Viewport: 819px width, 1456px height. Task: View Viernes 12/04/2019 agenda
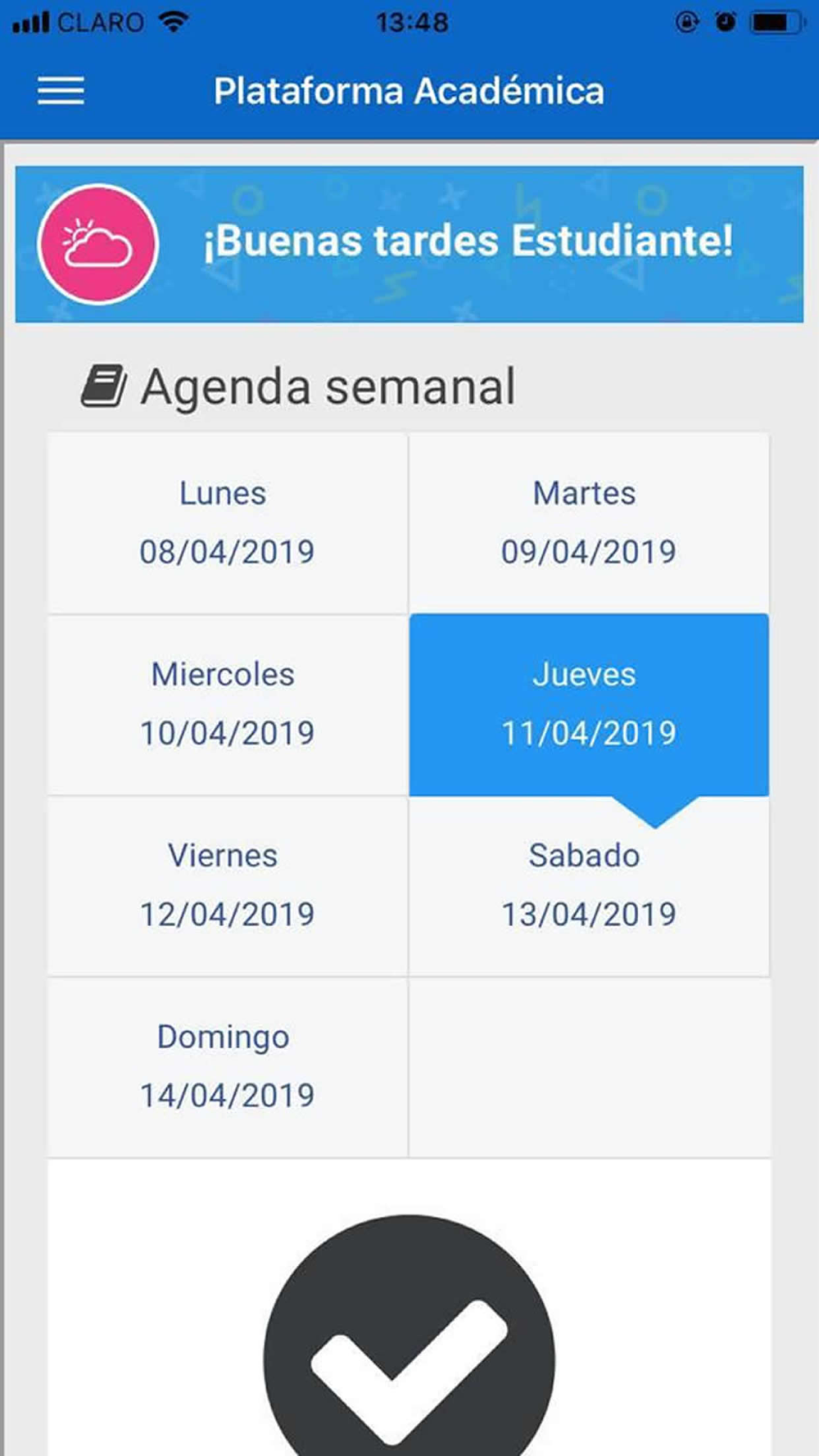coord(227,886)
